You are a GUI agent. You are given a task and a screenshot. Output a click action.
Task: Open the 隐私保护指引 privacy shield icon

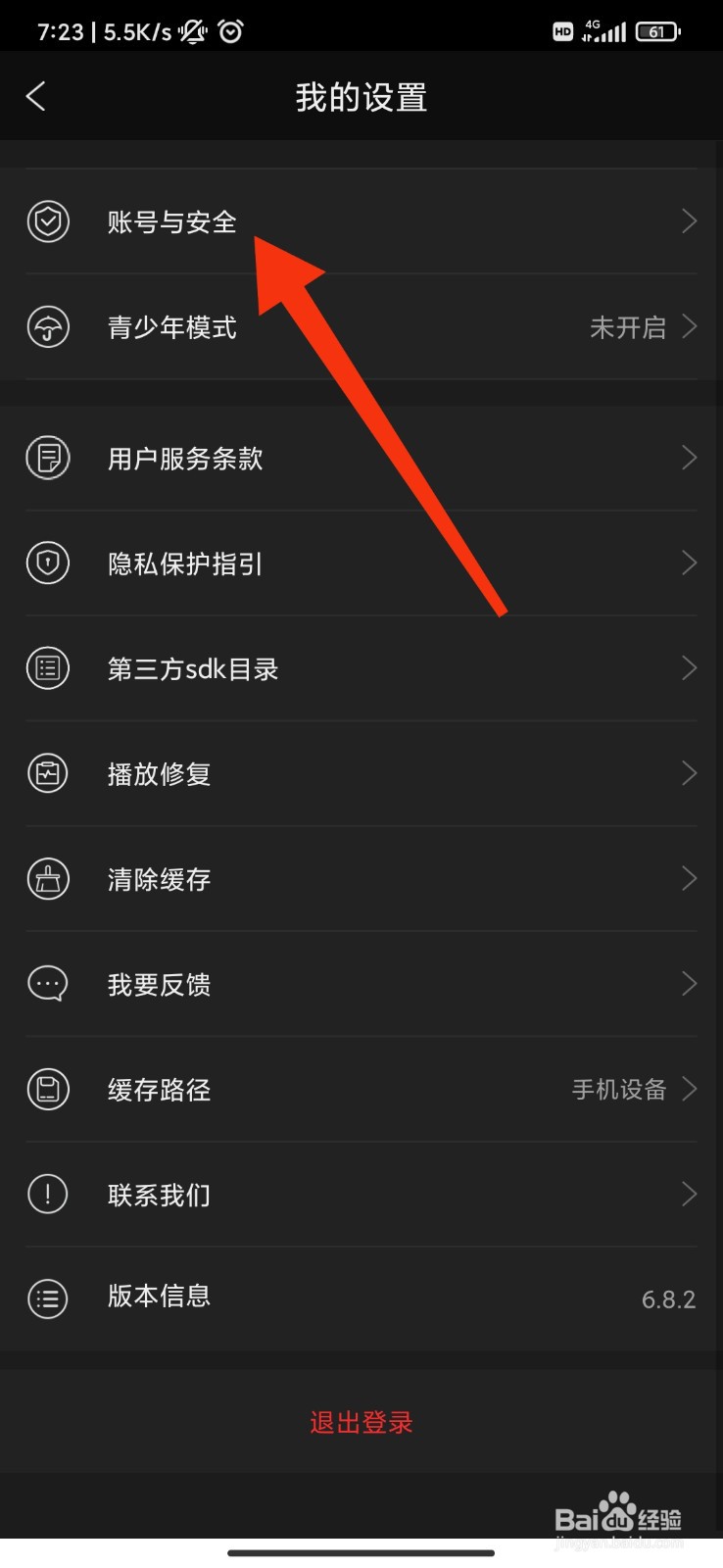(x=48, y=563)
